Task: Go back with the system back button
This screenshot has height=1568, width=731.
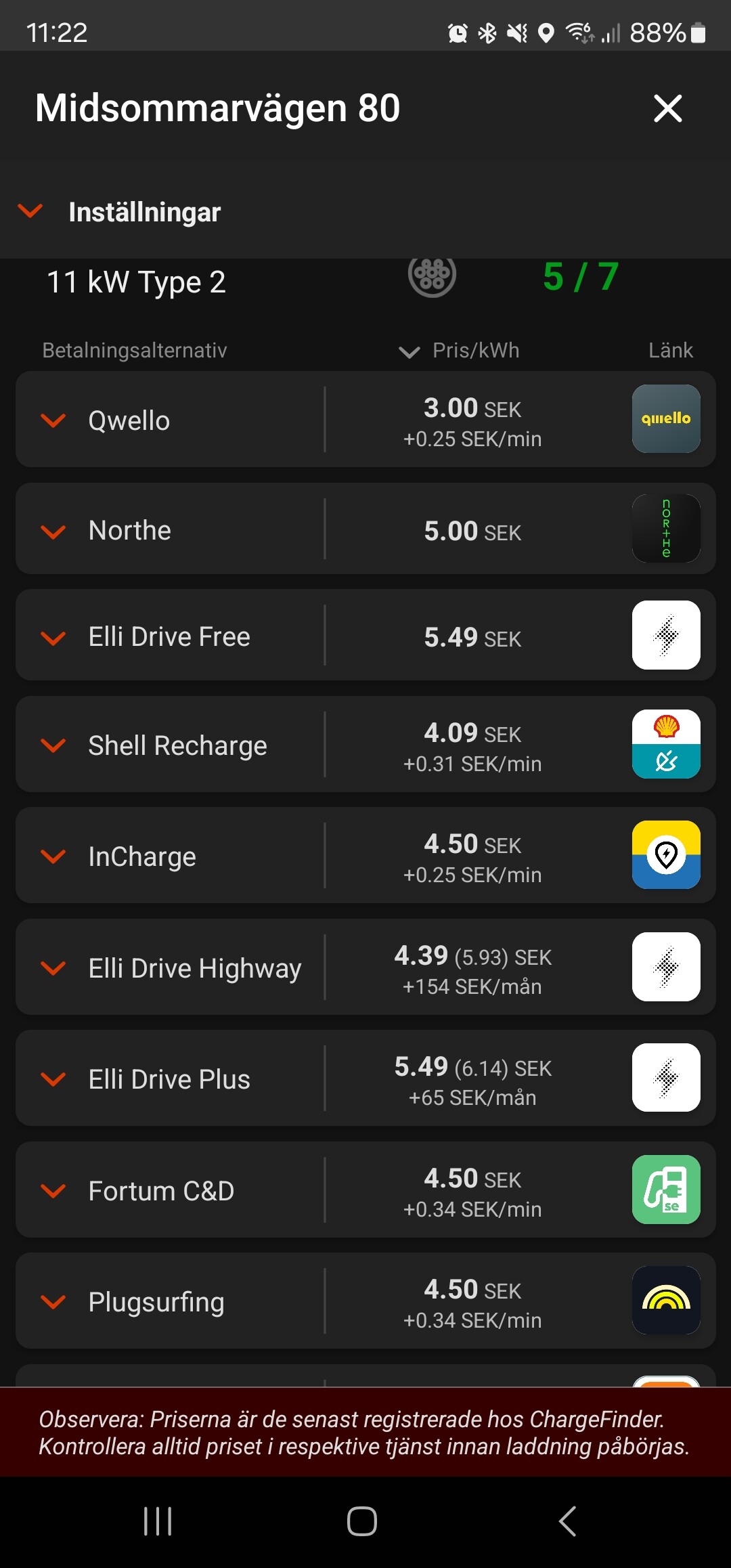Action: (567, 1521)
